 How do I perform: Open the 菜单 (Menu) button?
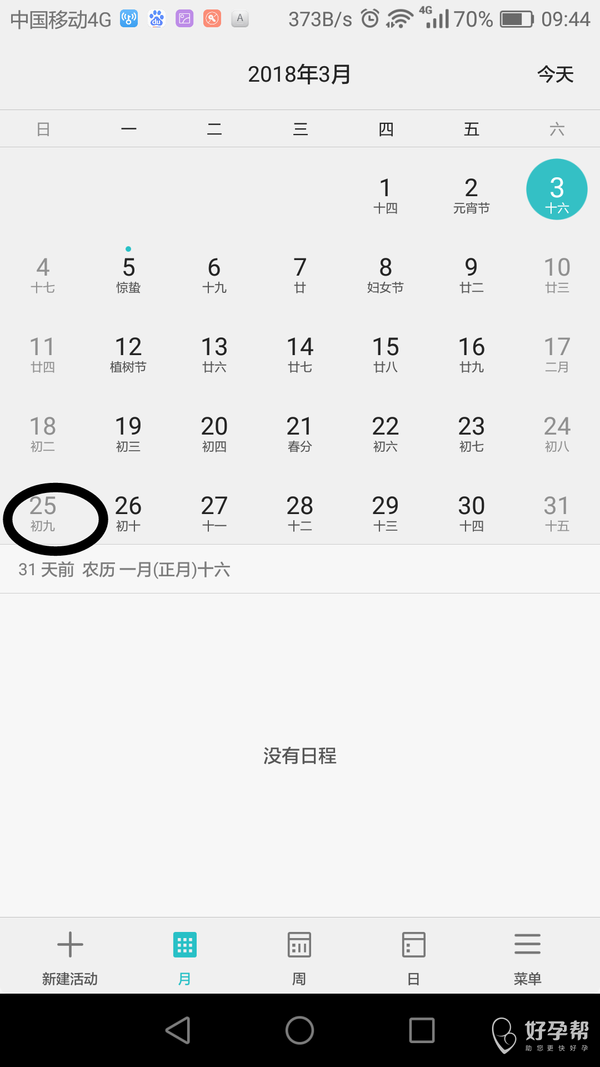527,957
